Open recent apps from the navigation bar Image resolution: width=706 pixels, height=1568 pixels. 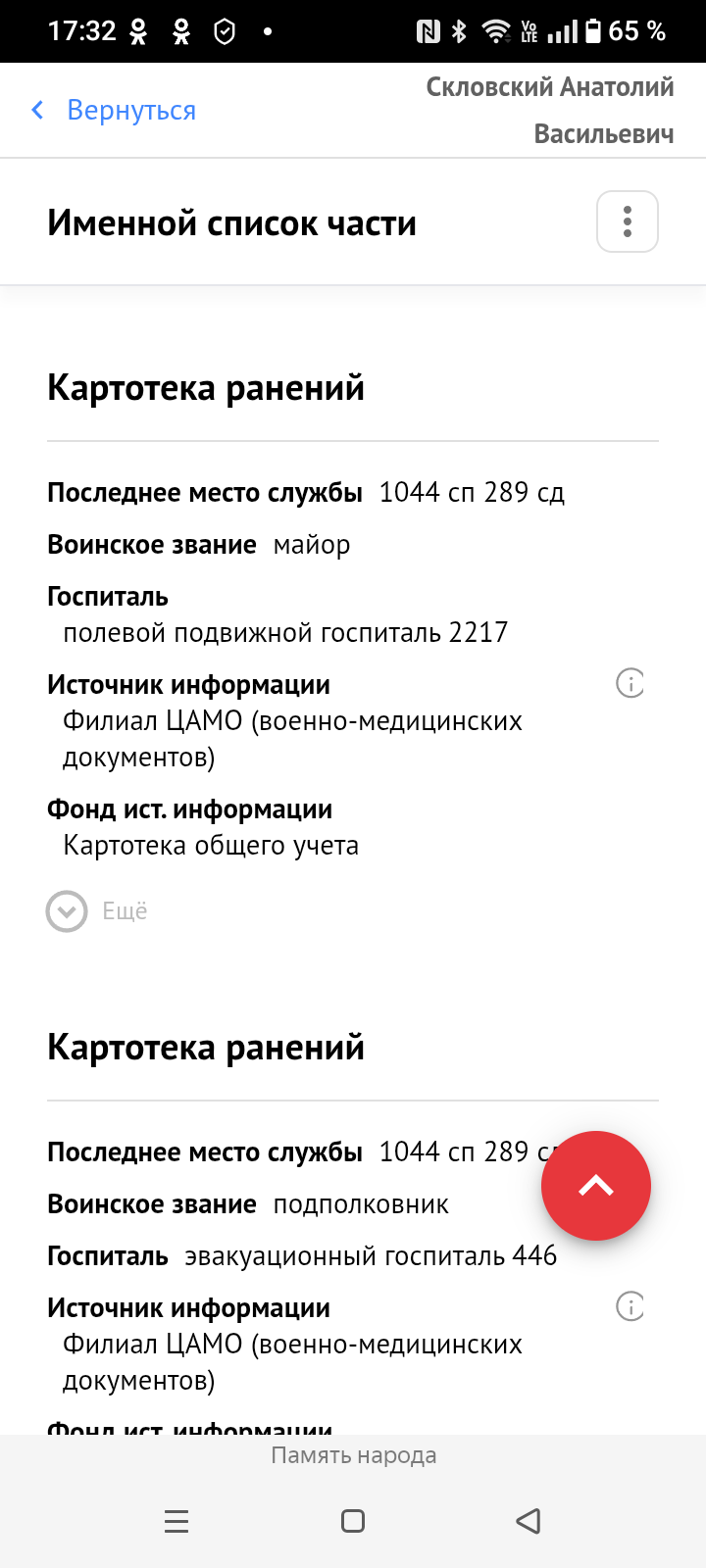click(x=176, y=1521)
